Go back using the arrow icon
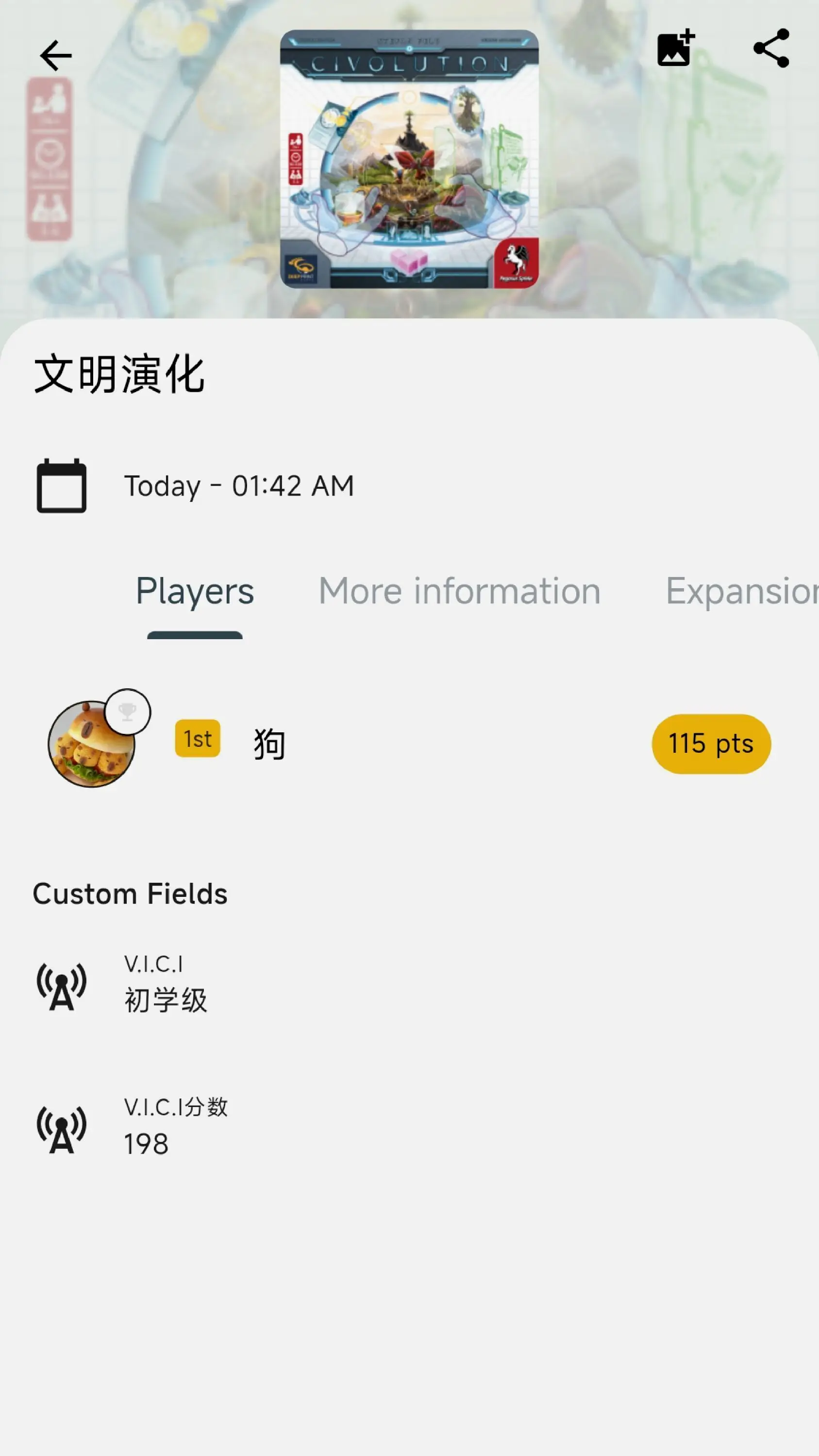The height and width of the screenshot is (1456, 819). point(55,55)
